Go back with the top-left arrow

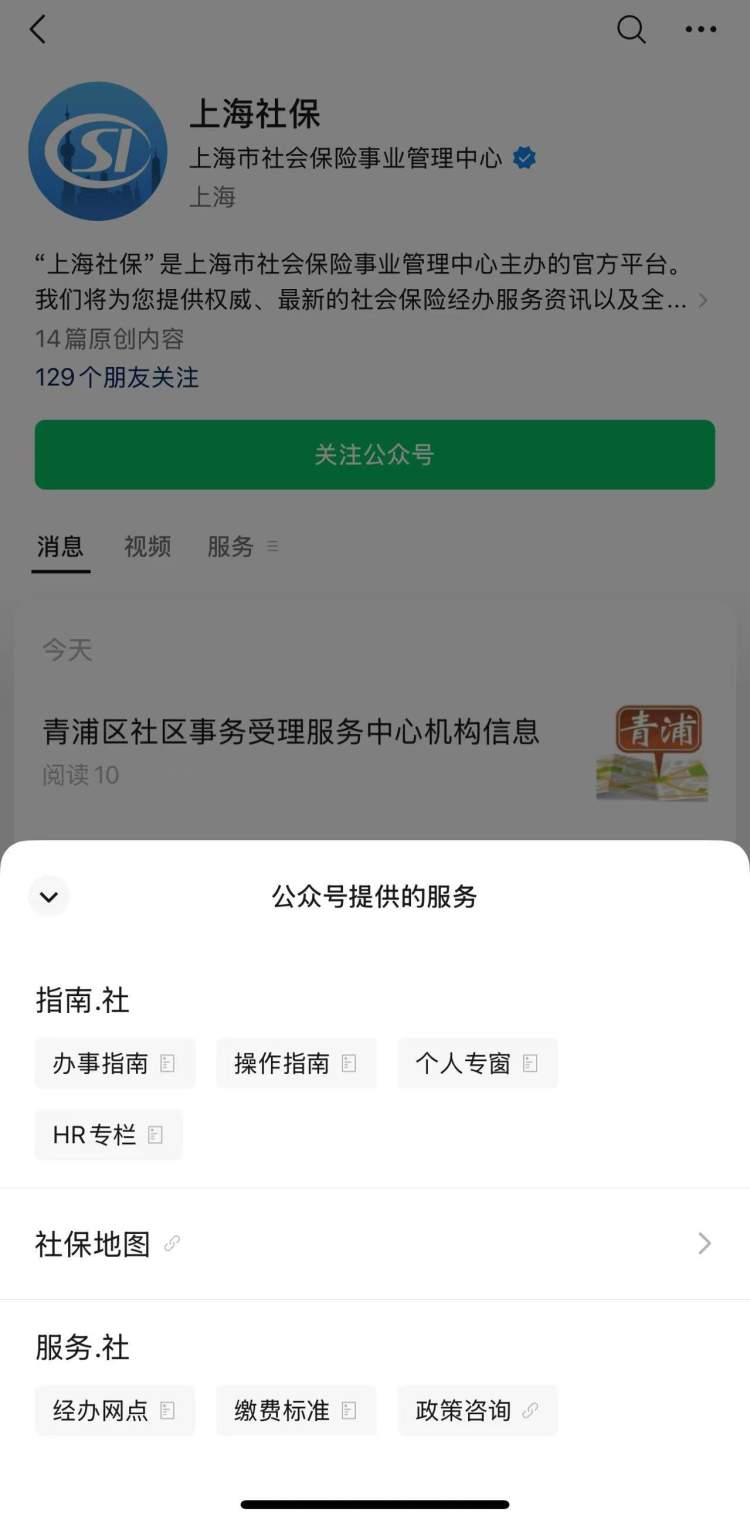(x=38, y=30)
